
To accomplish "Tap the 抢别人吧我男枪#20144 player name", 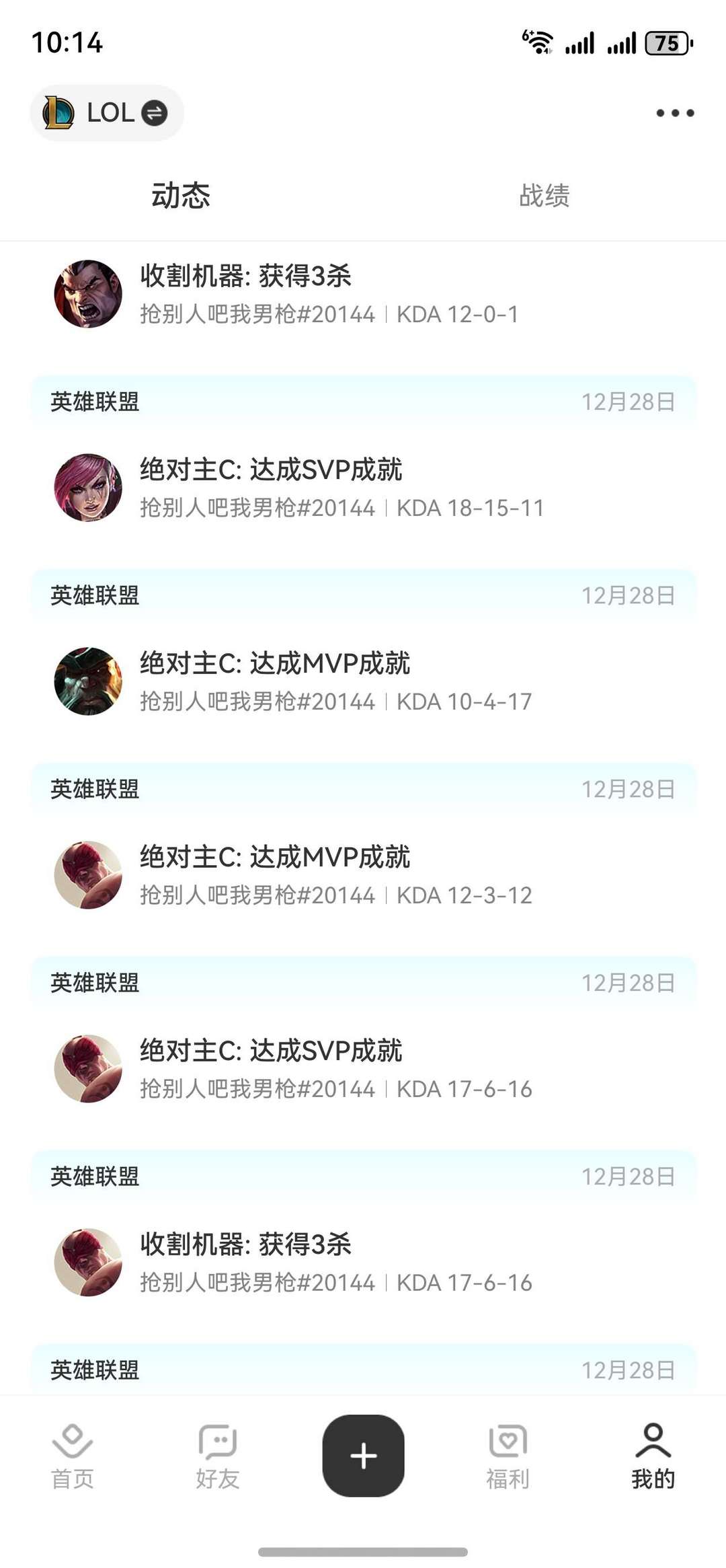I will (x=257, y=314).
